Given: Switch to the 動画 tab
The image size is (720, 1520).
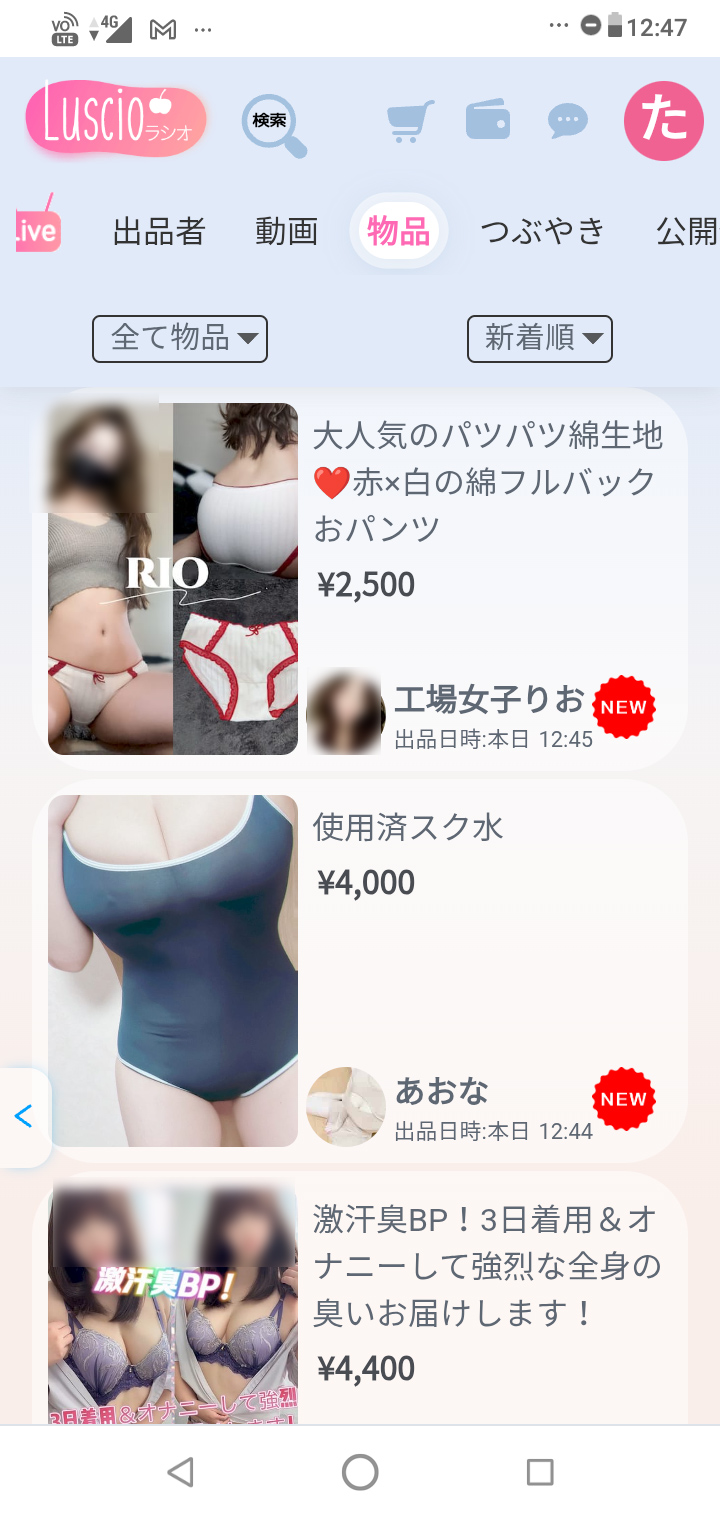Looking at the screenshot, I should coord(286,231).
